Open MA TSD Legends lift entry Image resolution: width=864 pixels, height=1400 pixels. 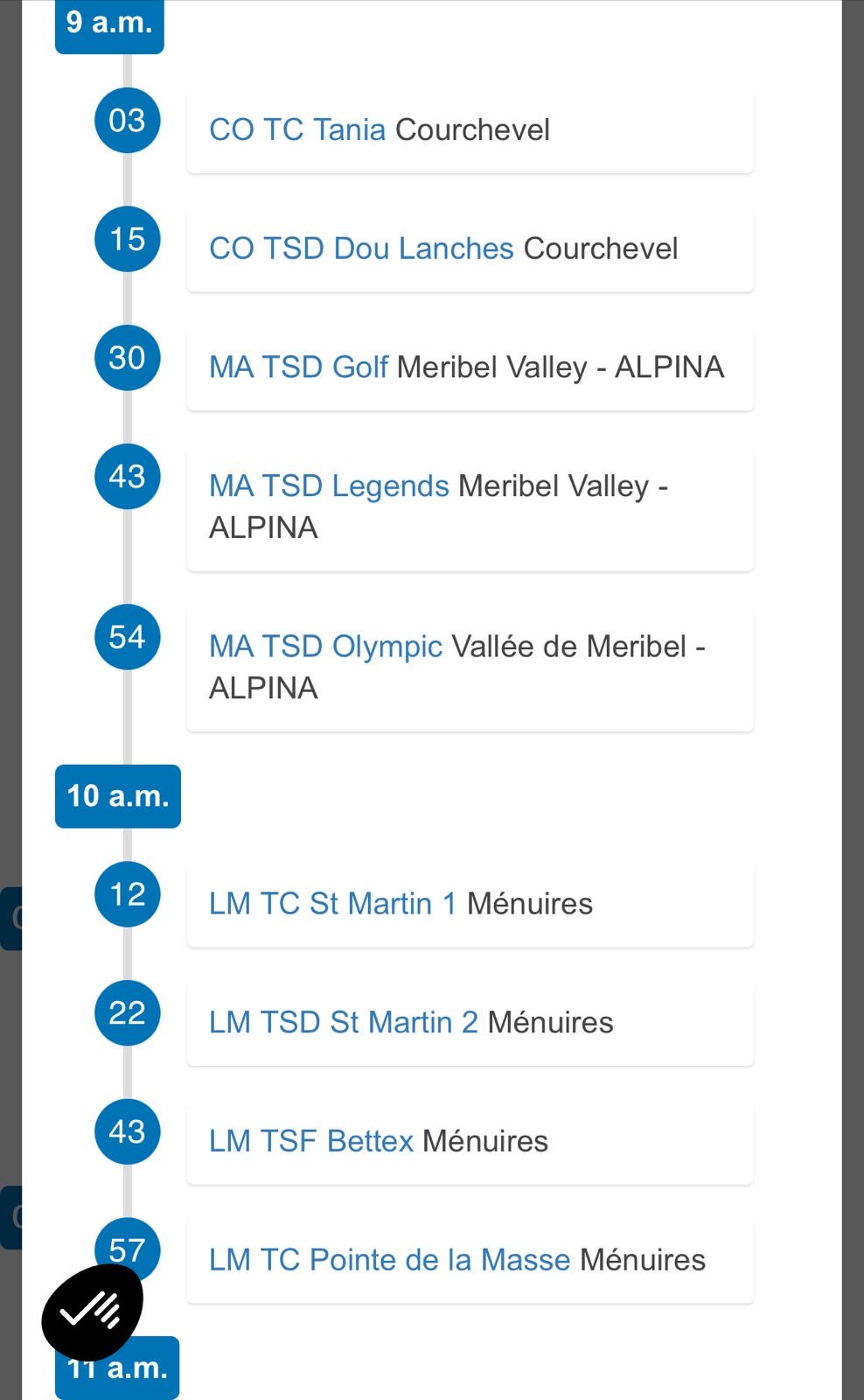click(x=329, y=486)
